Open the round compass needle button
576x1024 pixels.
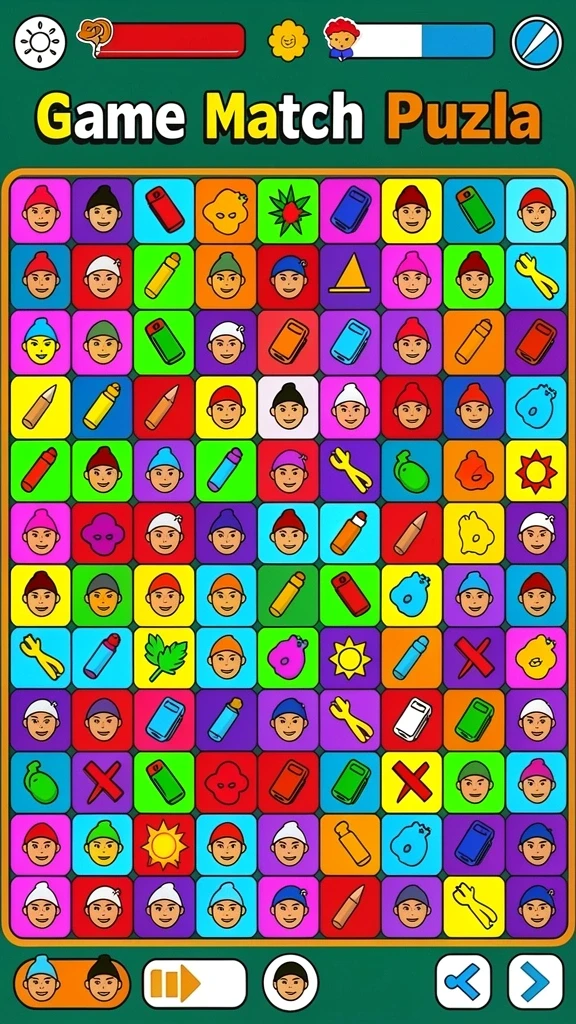(537, 42)
